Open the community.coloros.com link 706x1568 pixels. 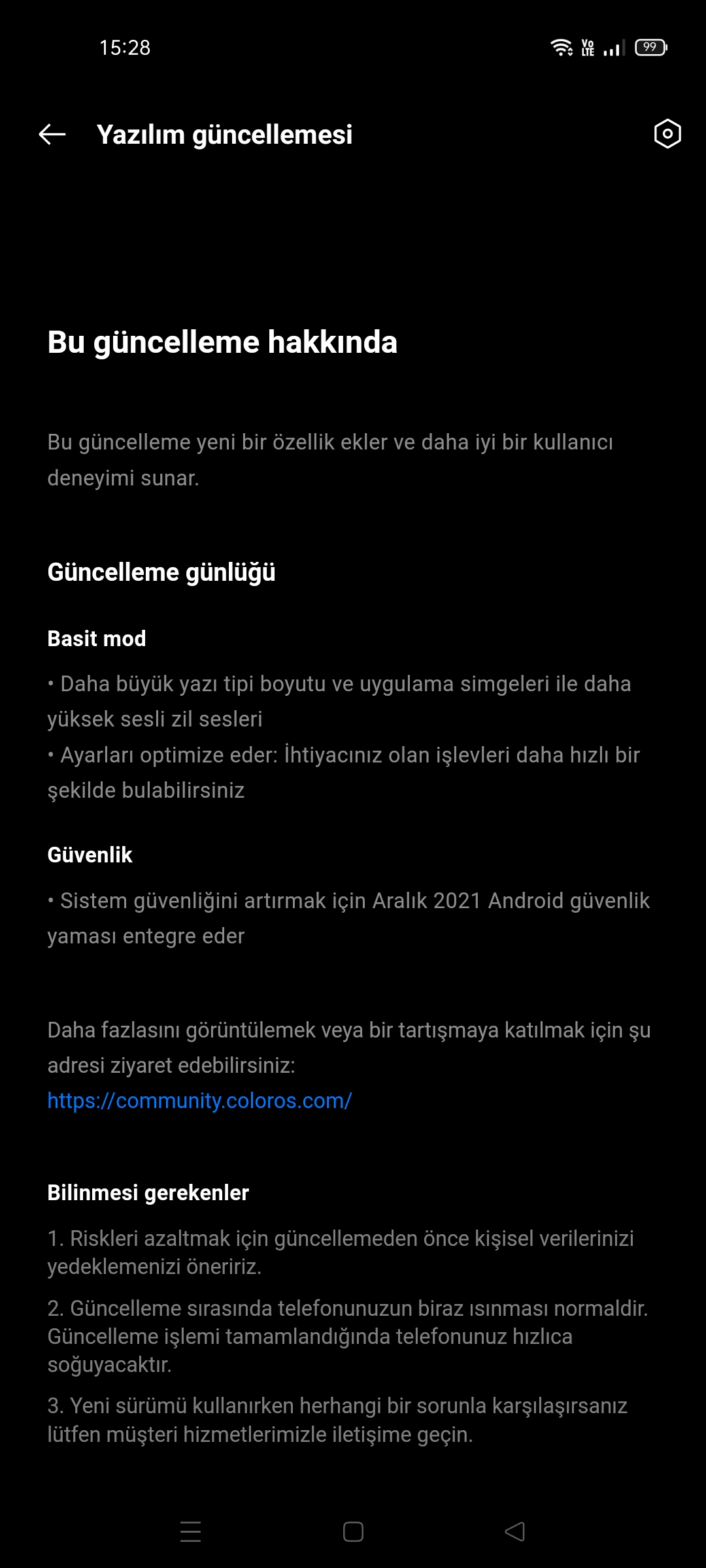[199, 1100]
